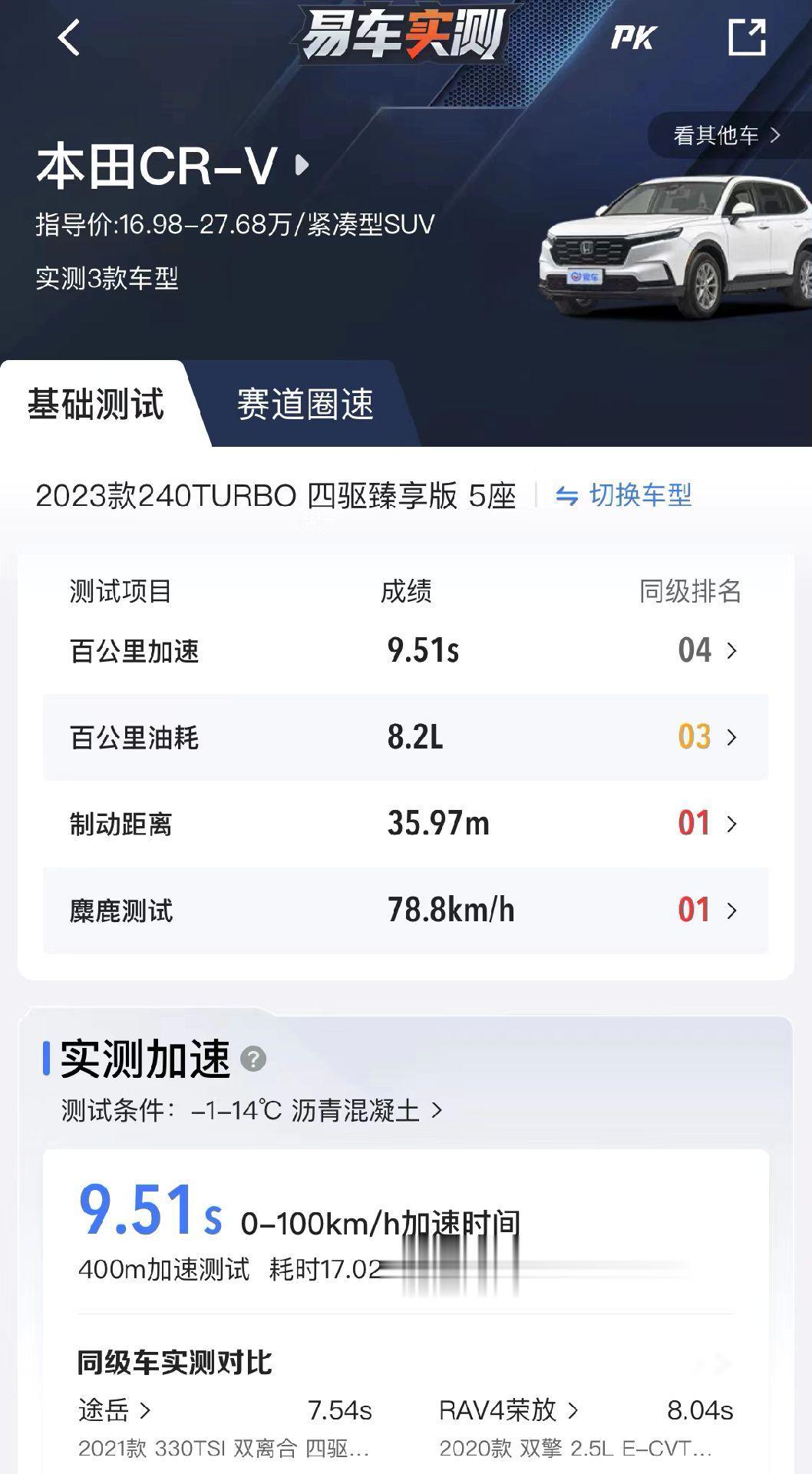Viewport: 812px width, 1474px height.
Task: Go back using the top-left arrow
Action: pos(69,38)
